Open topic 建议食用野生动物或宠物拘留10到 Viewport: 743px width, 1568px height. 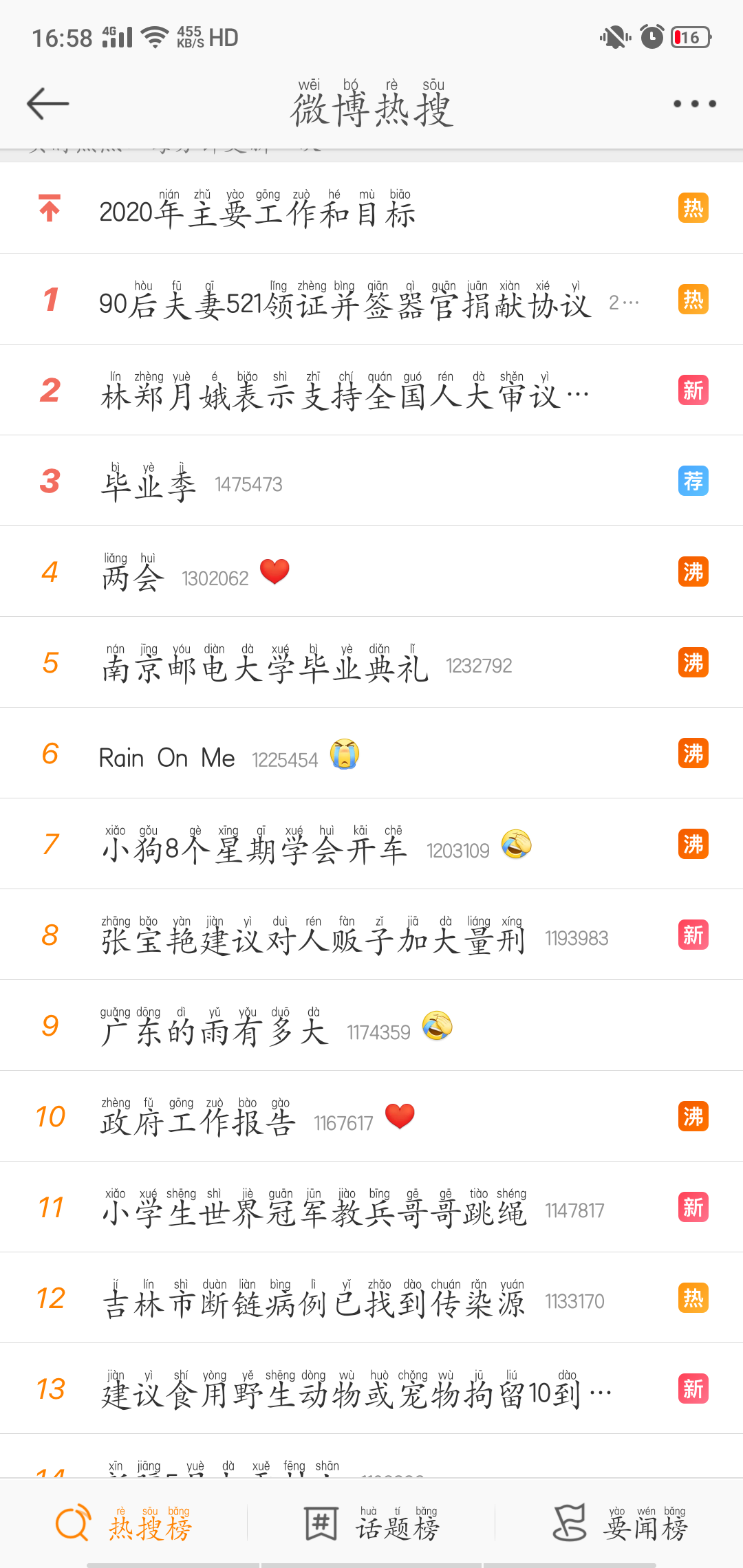tap(371, 1389)
